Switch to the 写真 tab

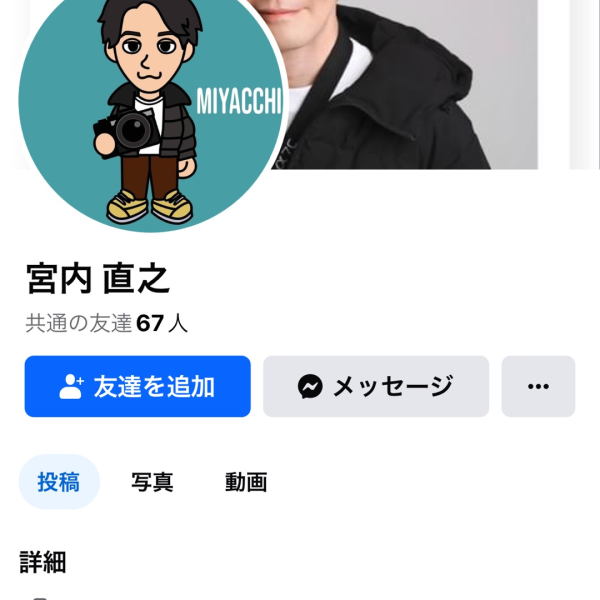point(152,482)
